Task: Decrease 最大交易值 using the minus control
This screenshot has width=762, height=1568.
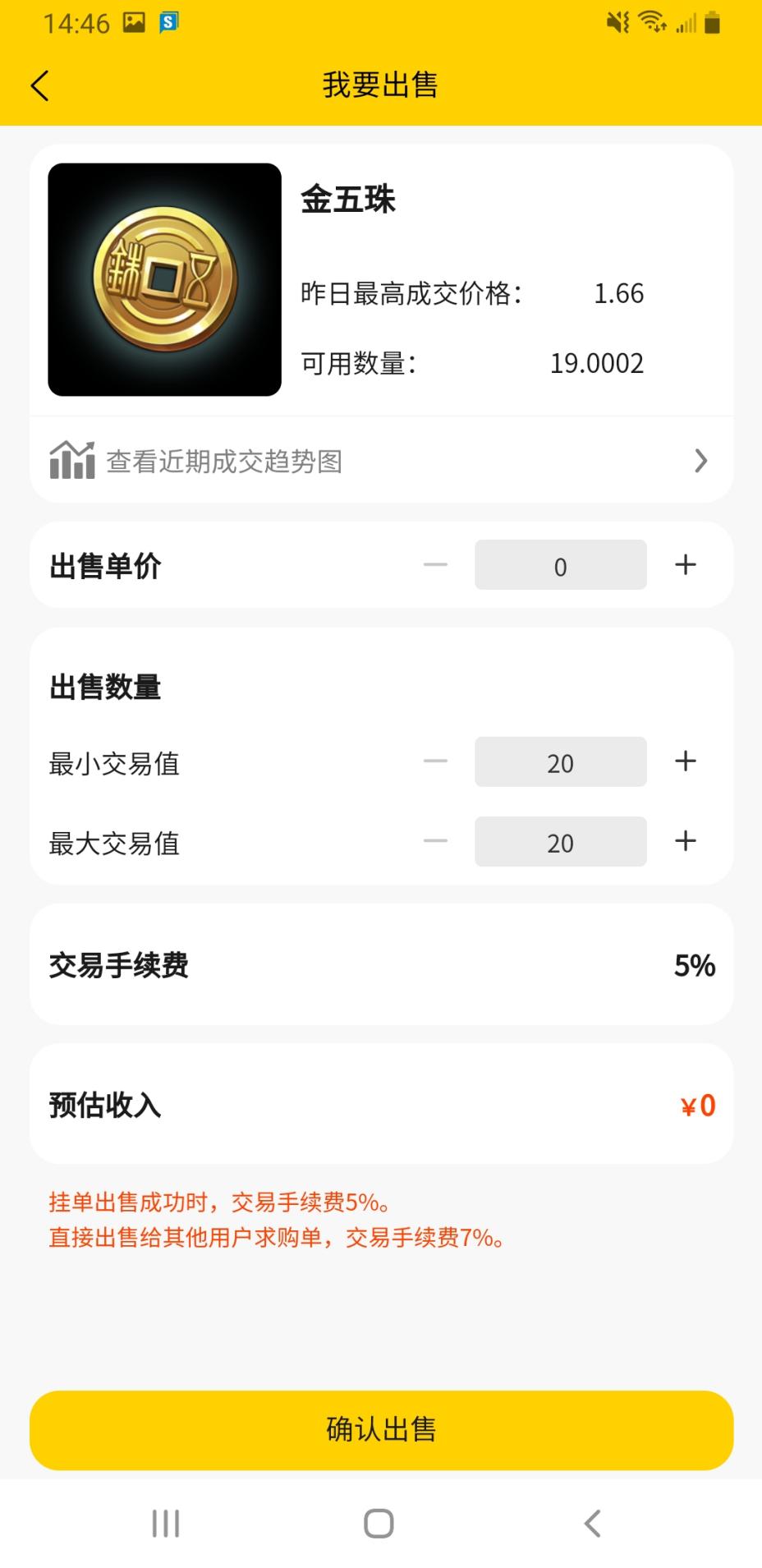Action: 436,842
